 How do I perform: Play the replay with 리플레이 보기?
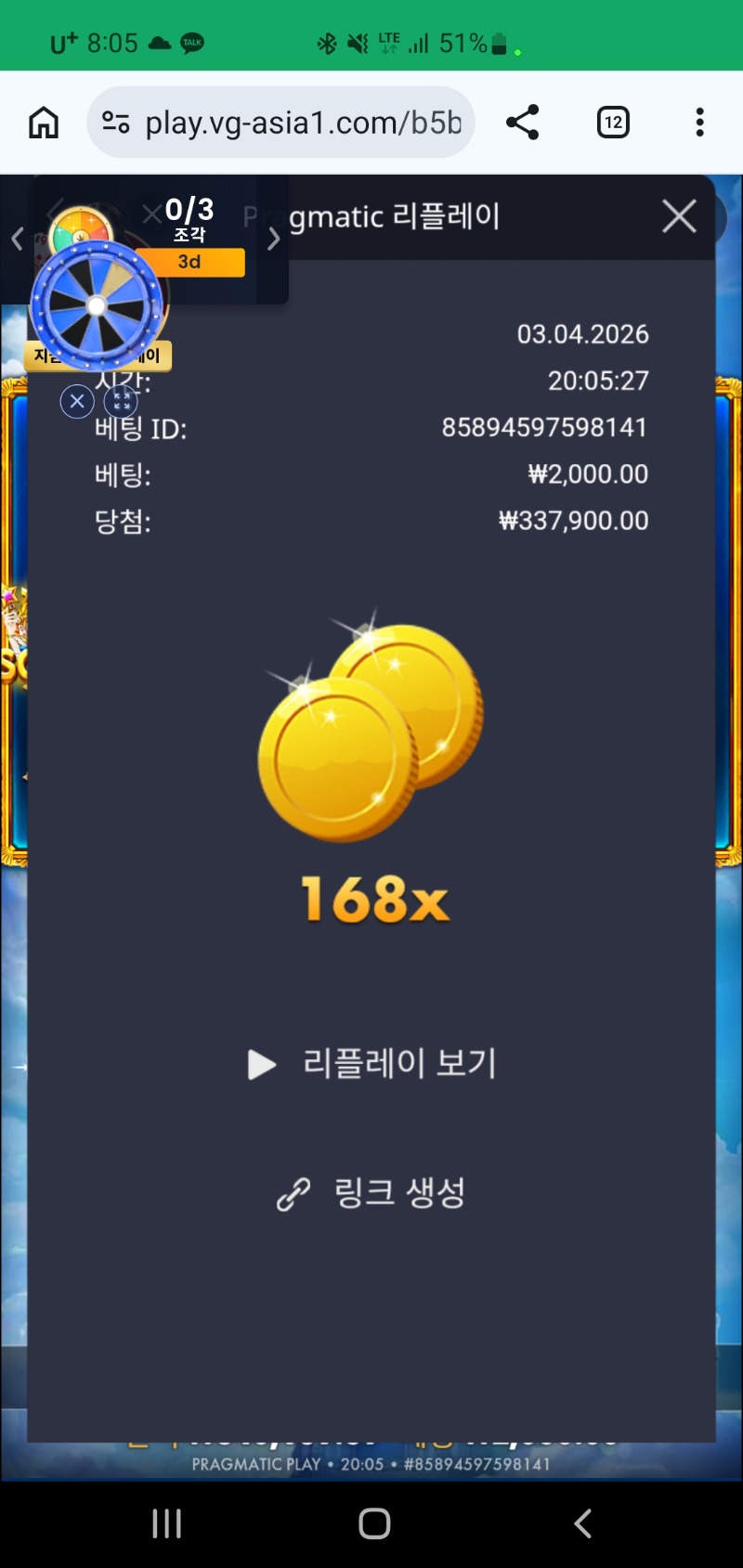pos(371,1064)
